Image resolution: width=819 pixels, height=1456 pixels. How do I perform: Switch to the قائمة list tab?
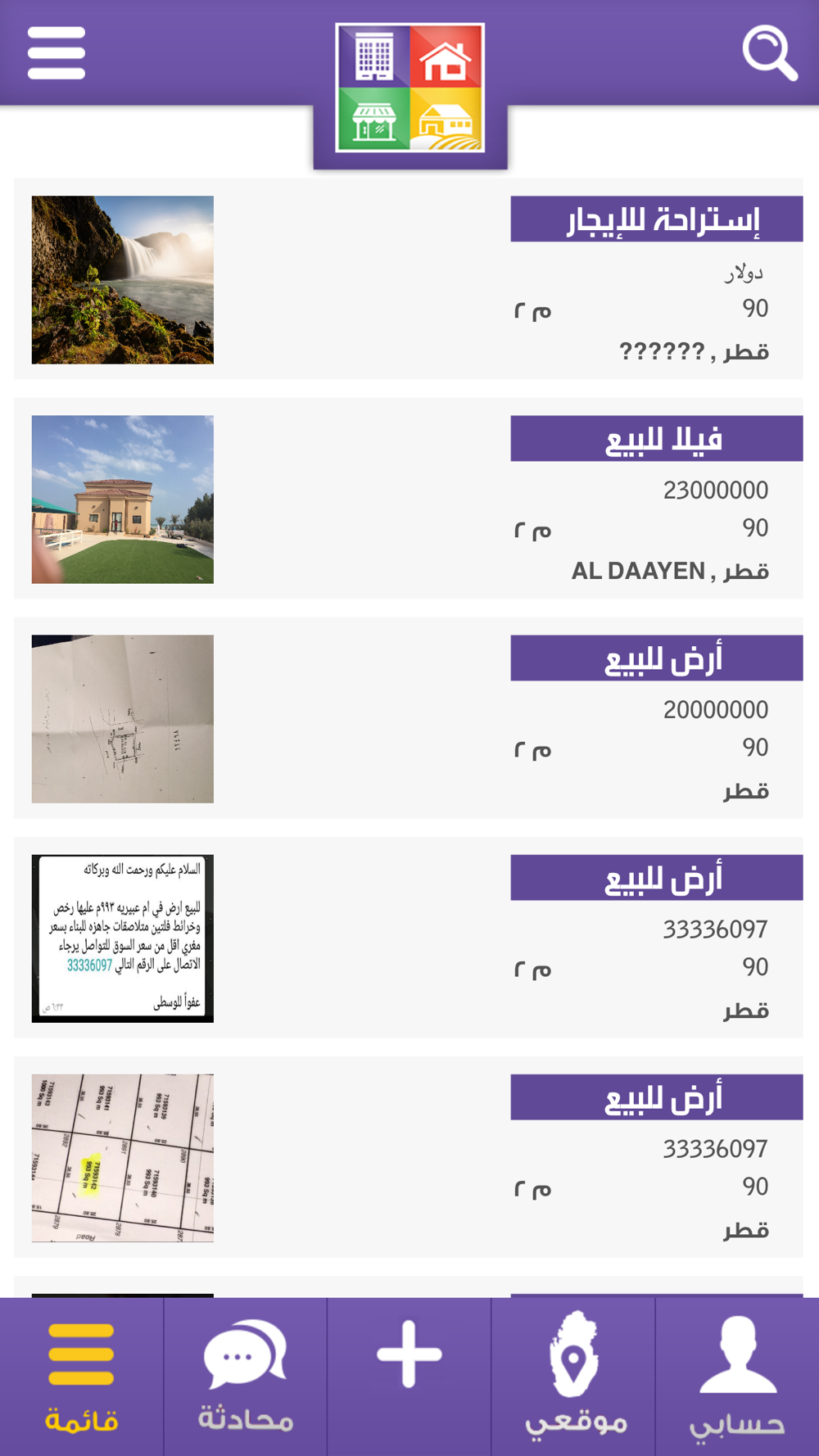[x=81, y=1377]
